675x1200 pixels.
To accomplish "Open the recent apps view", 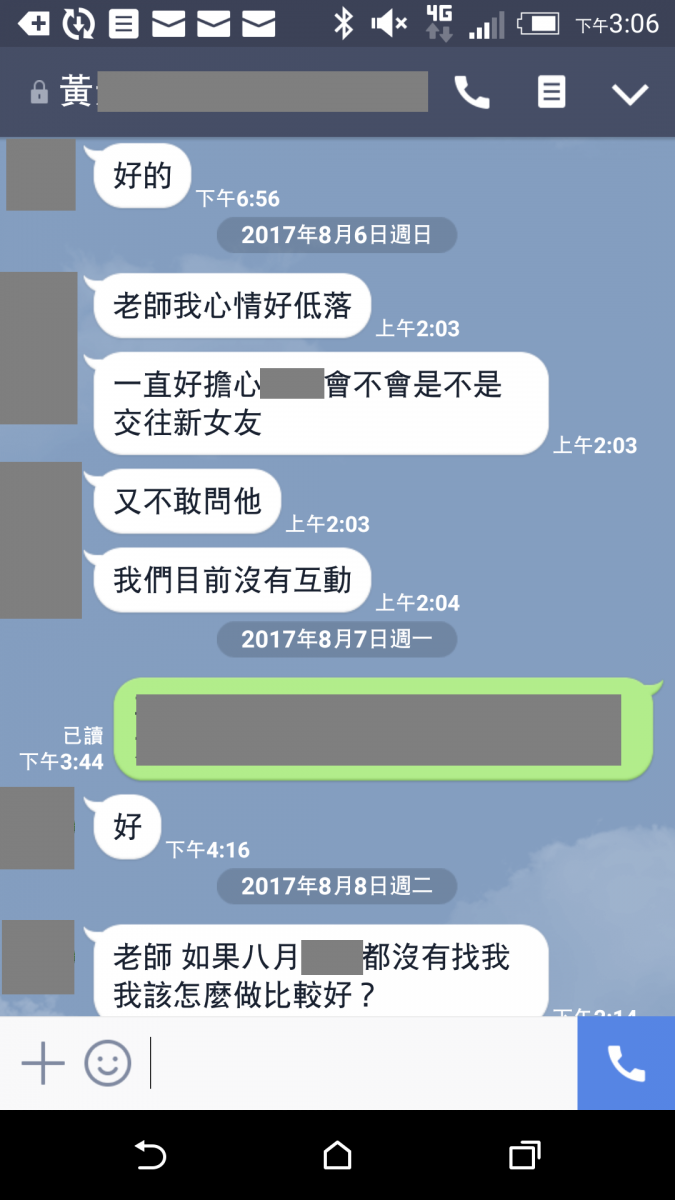I will 524,1156.
